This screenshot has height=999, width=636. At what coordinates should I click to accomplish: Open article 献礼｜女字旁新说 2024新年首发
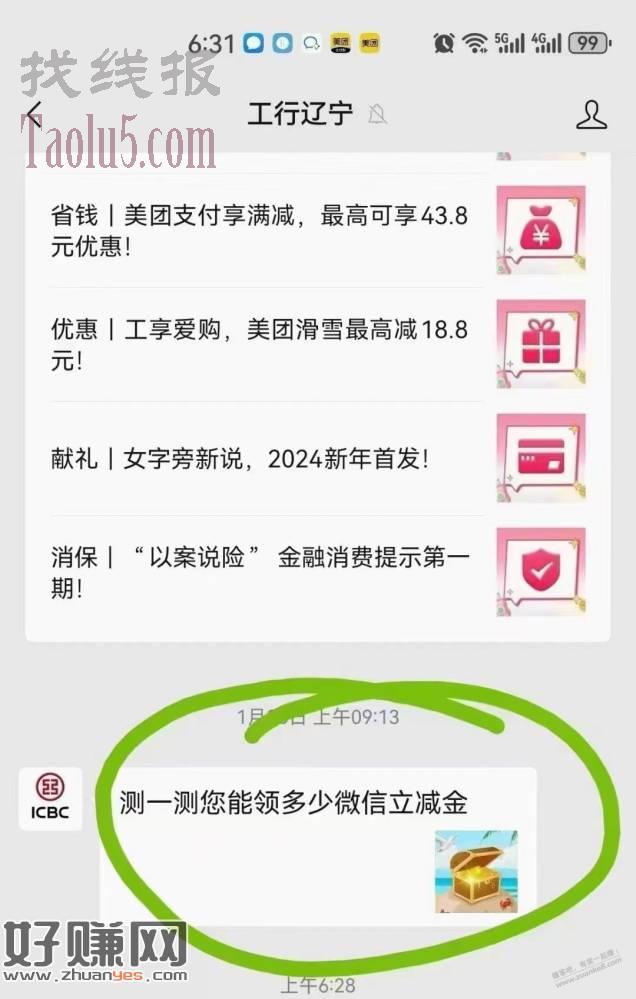click(240, 459)
